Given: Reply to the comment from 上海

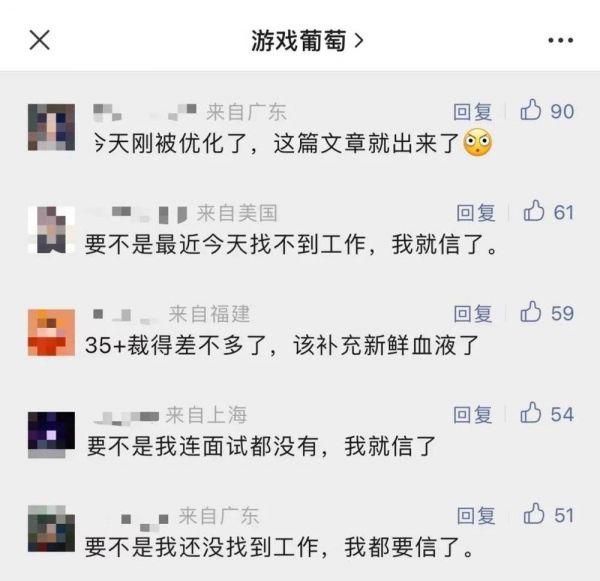Looking at the screenshot, I should pyautogui.click(x=474, y=414).
